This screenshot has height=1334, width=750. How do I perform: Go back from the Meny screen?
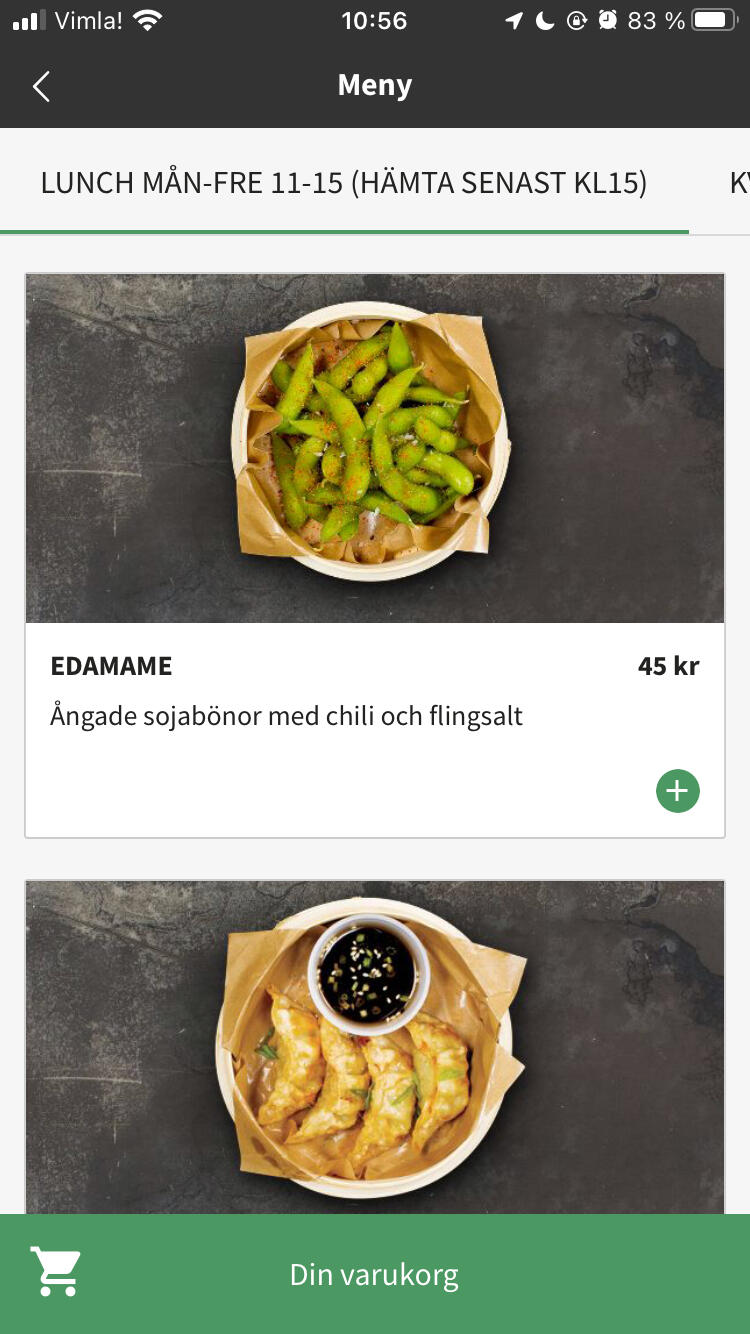(41, 86)
